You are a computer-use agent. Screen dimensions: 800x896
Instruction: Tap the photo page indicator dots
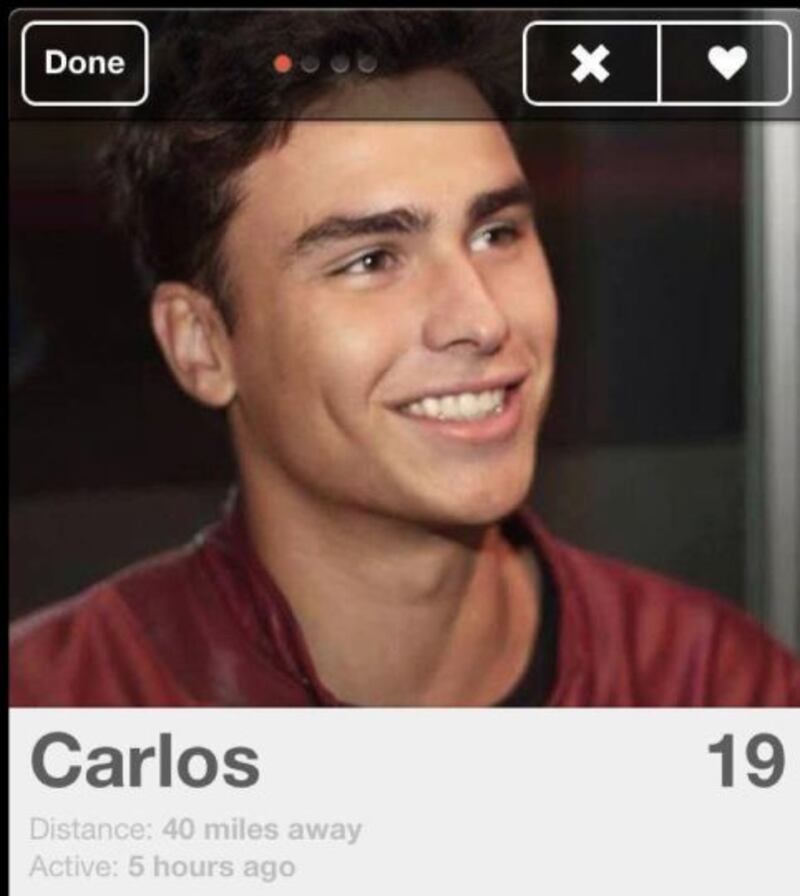click(325, 64)
